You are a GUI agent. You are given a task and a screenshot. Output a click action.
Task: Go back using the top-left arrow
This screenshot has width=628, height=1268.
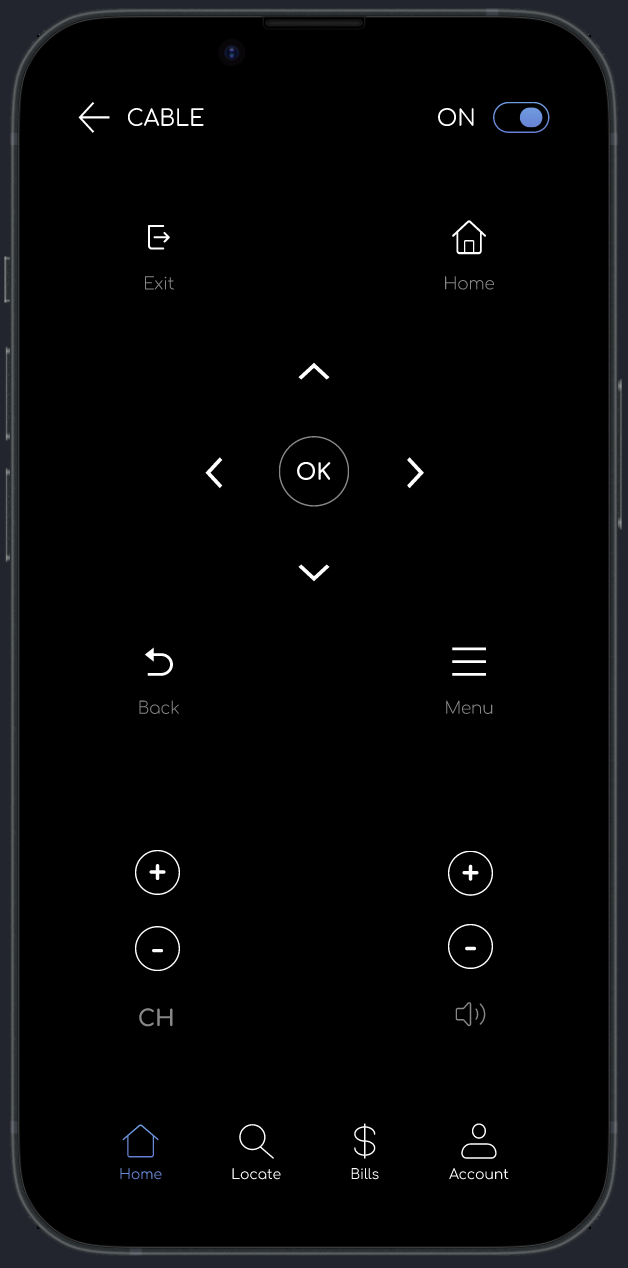point(94,118)
